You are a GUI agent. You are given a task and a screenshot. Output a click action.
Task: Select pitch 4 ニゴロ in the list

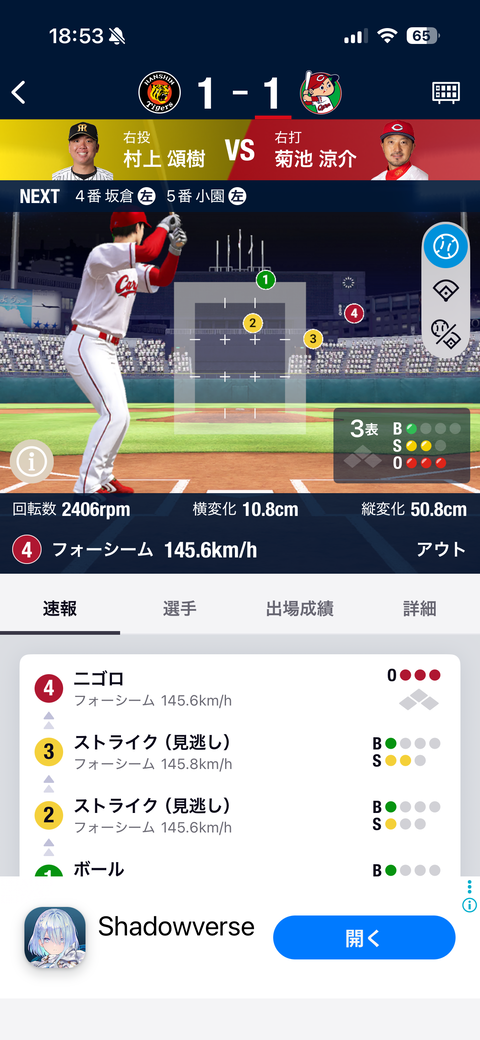(x=240, y=689)
